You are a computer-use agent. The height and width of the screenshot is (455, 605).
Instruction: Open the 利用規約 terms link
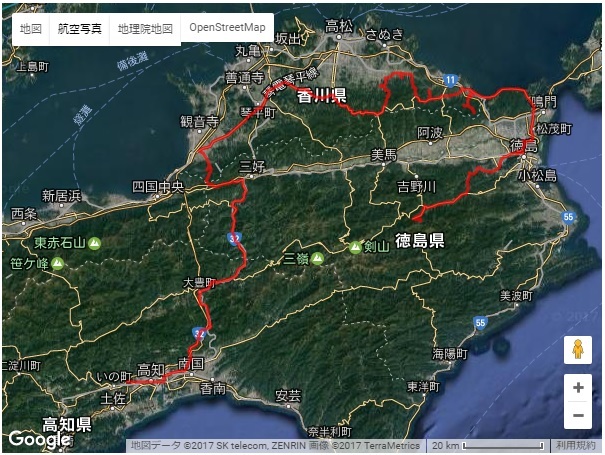[576, 445]
